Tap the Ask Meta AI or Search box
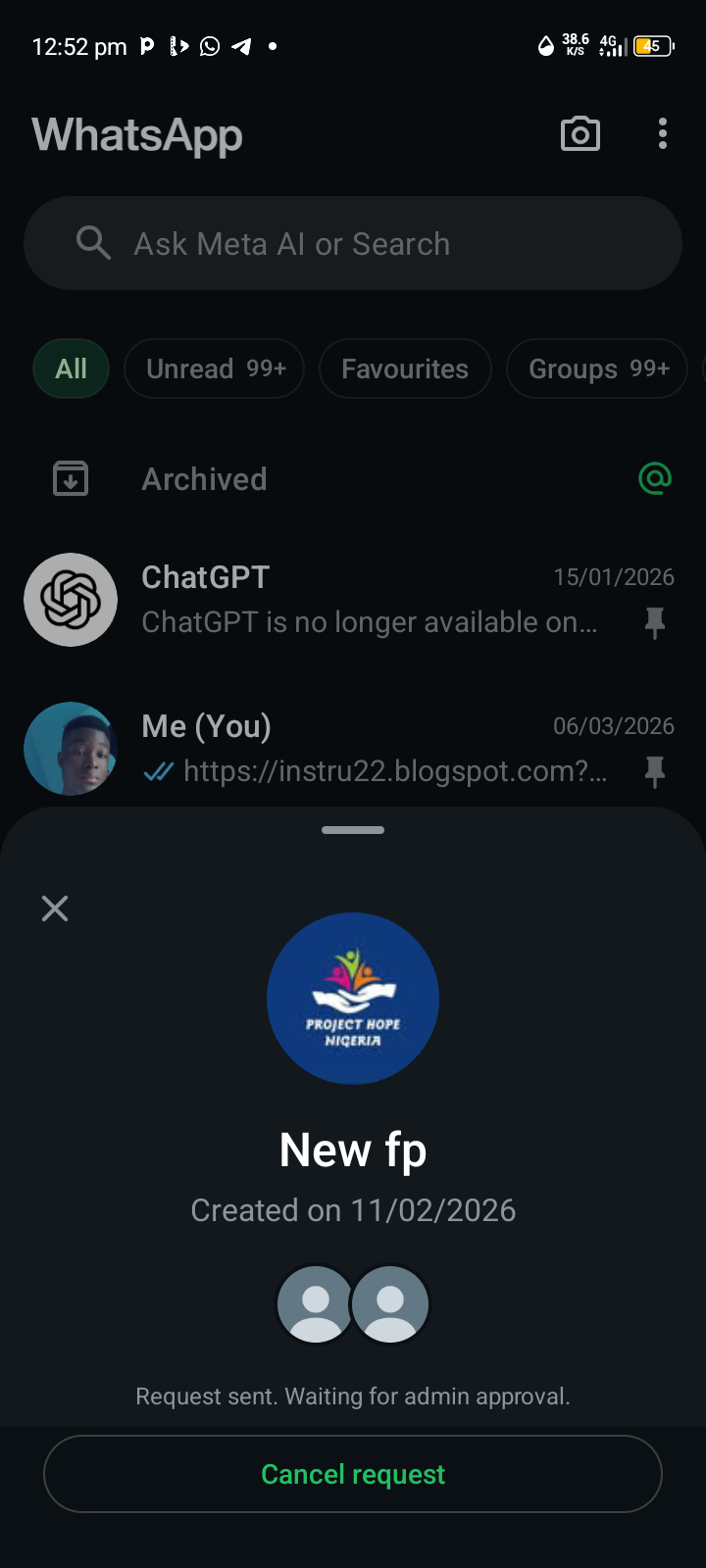The height and width of the screenshot is (1568, 706). pyautogui.click(x=353, y=243)
